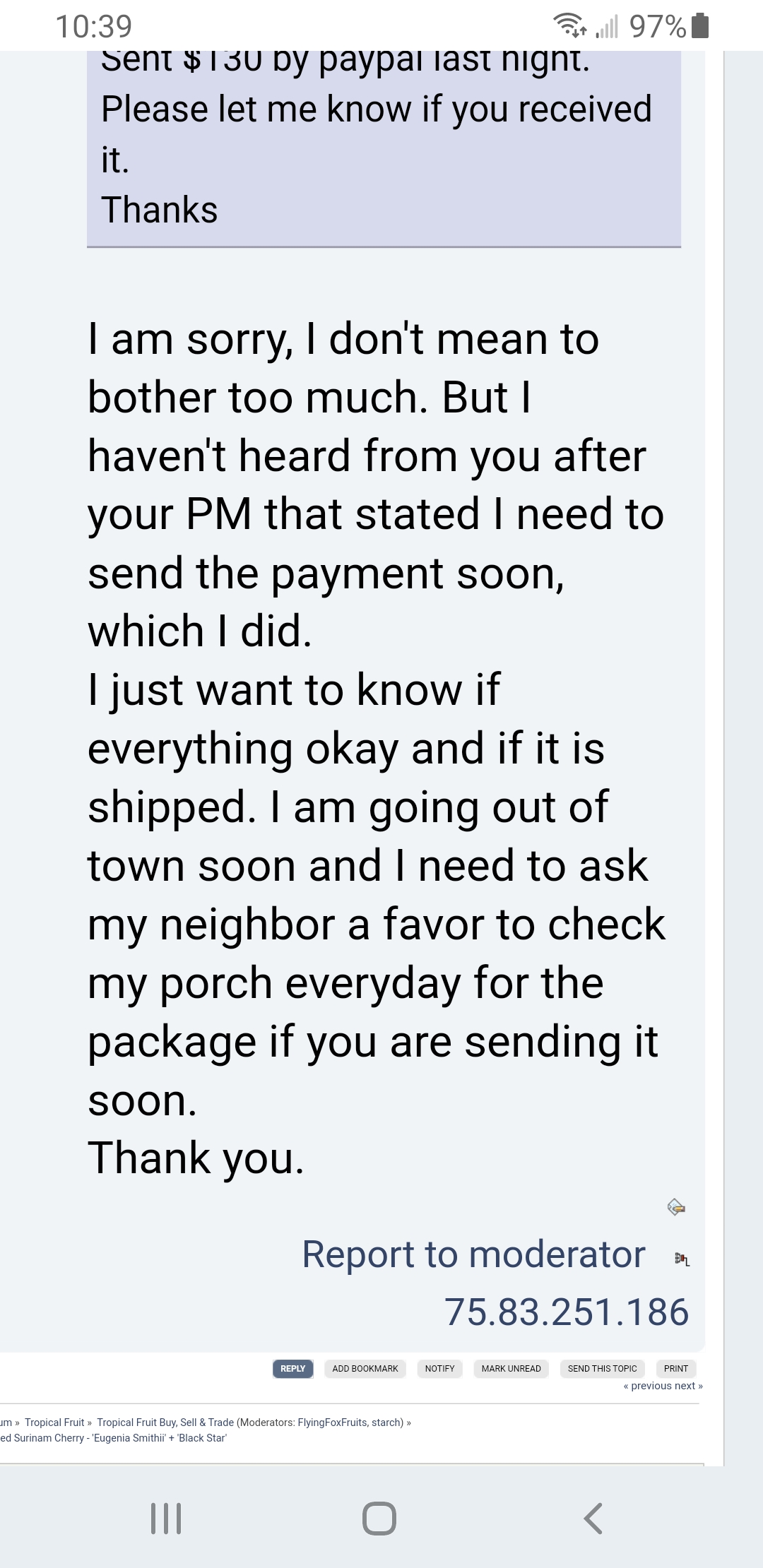Open moderator starch's profile
This screenshot has height=1568, width=763.
386,1423
